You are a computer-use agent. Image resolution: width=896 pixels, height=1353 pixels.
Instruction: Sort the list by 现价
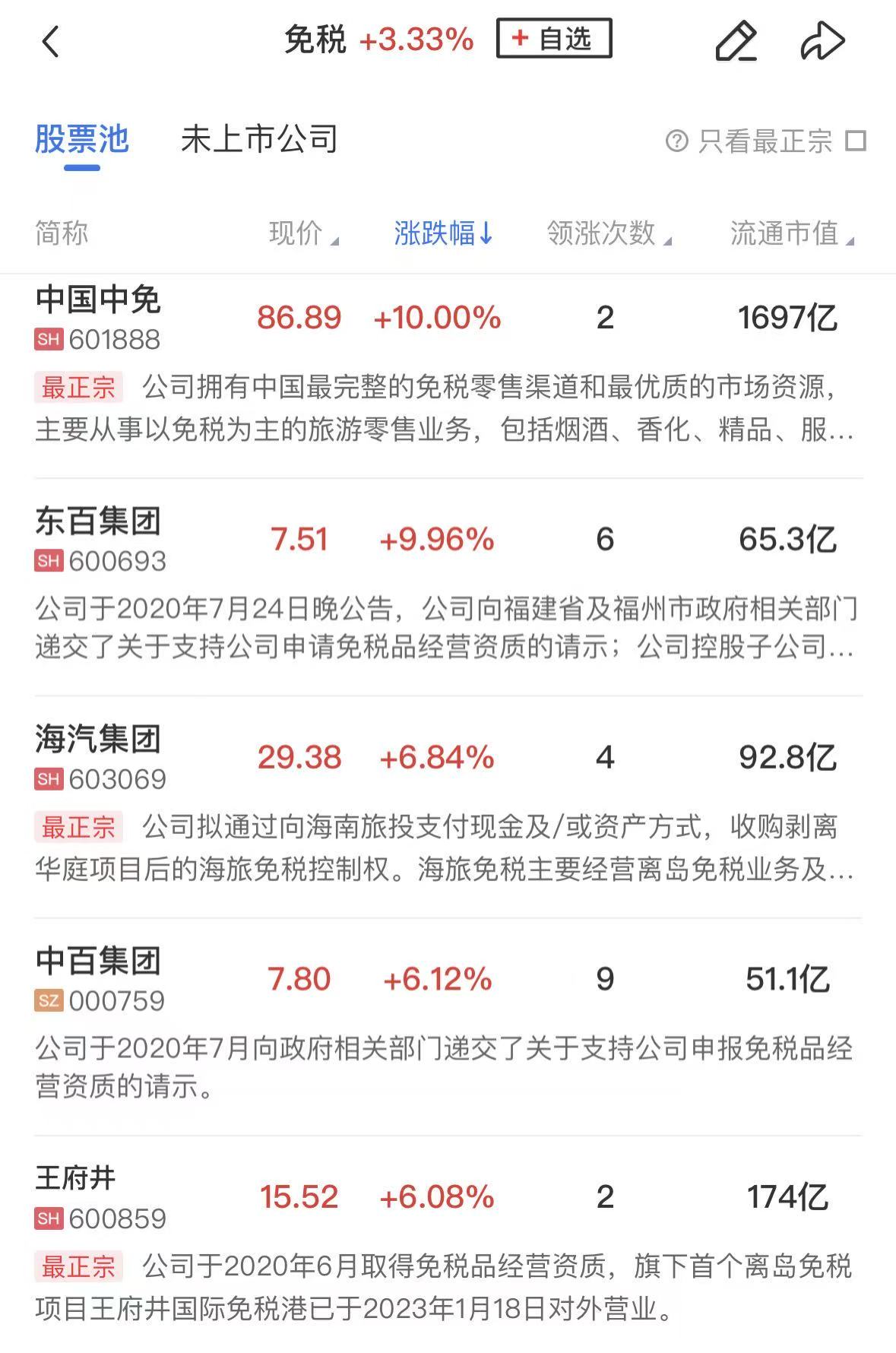[302, 233]
